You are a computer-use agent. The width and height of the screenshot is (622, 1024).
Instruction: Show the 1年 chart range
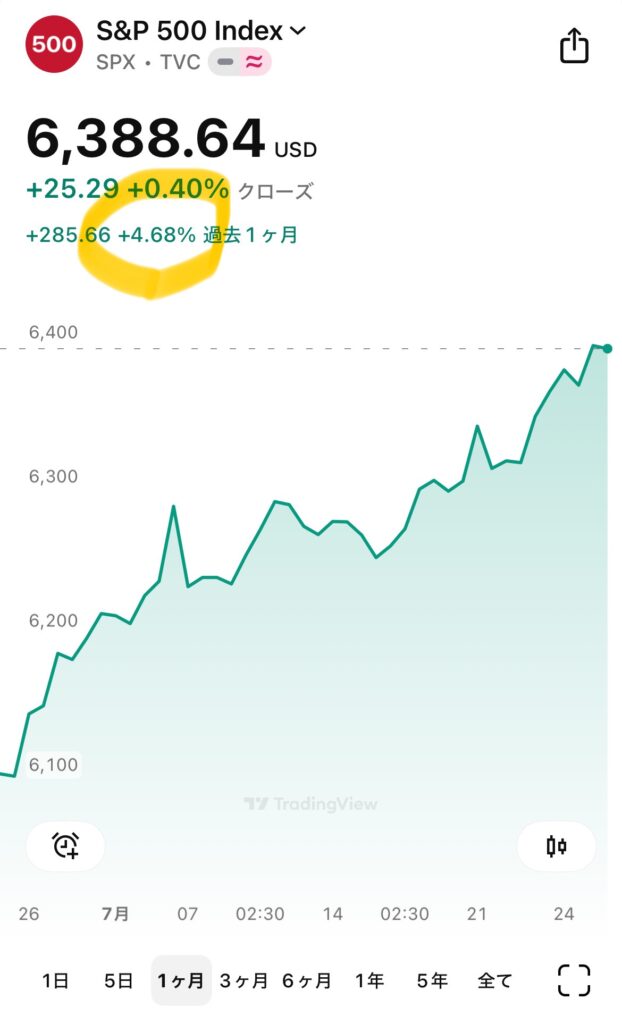tap(369, 980)
